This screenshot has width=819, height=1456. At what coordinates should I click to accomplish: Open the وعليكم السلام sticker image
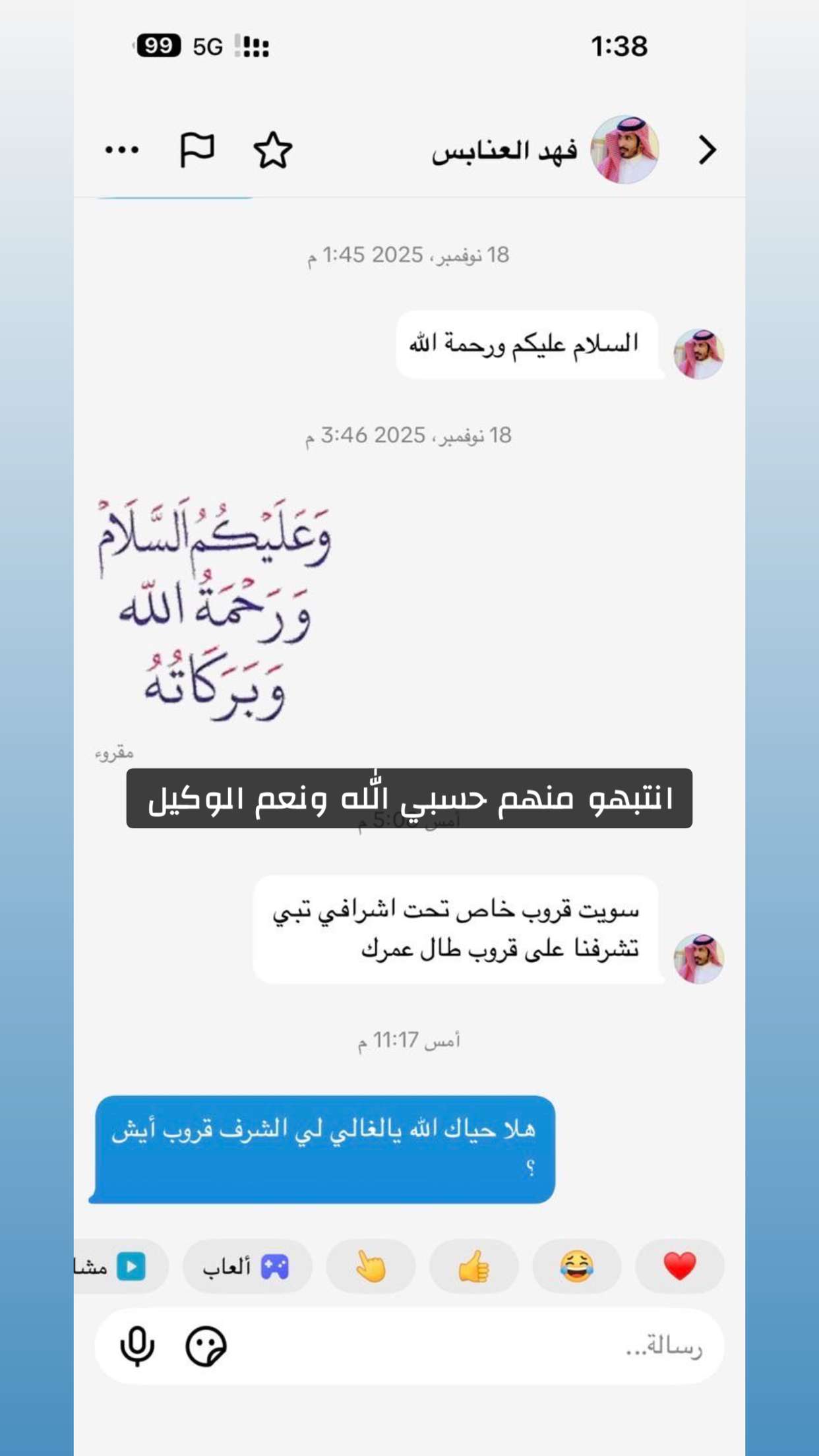215,609
